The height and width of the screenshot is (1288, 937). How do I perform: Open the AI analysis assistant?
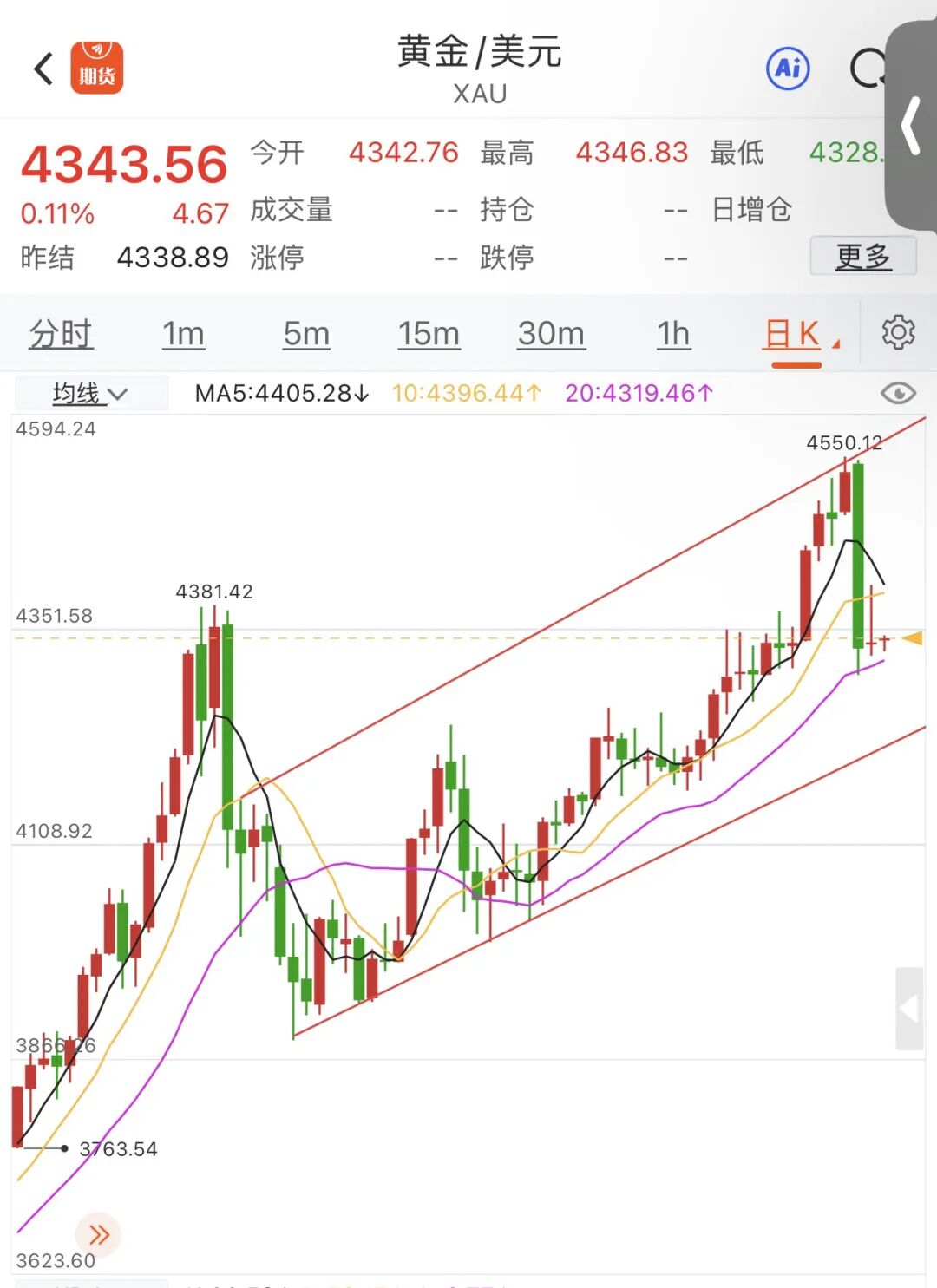point(788,68)
